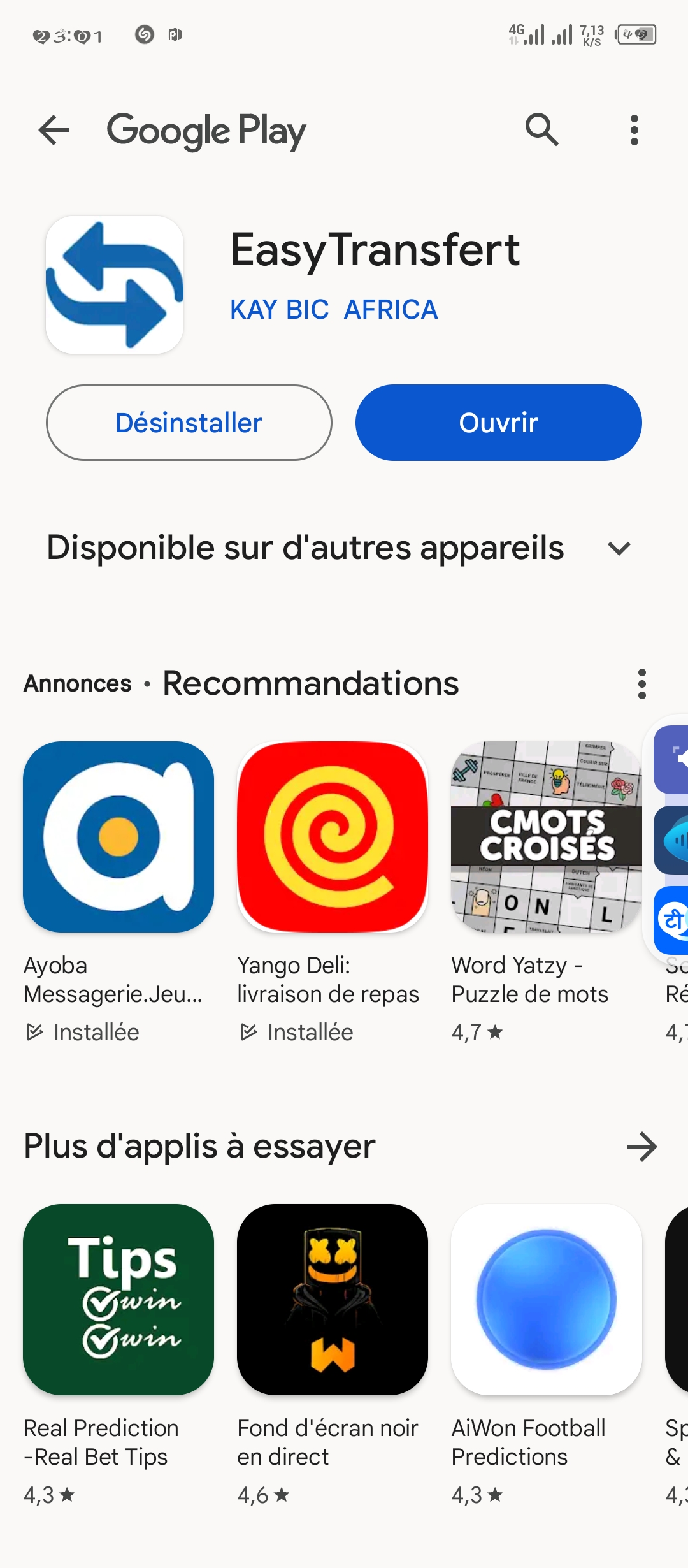
Task: View developer KAY BIC AFRICA
Action: pos(334,310)
